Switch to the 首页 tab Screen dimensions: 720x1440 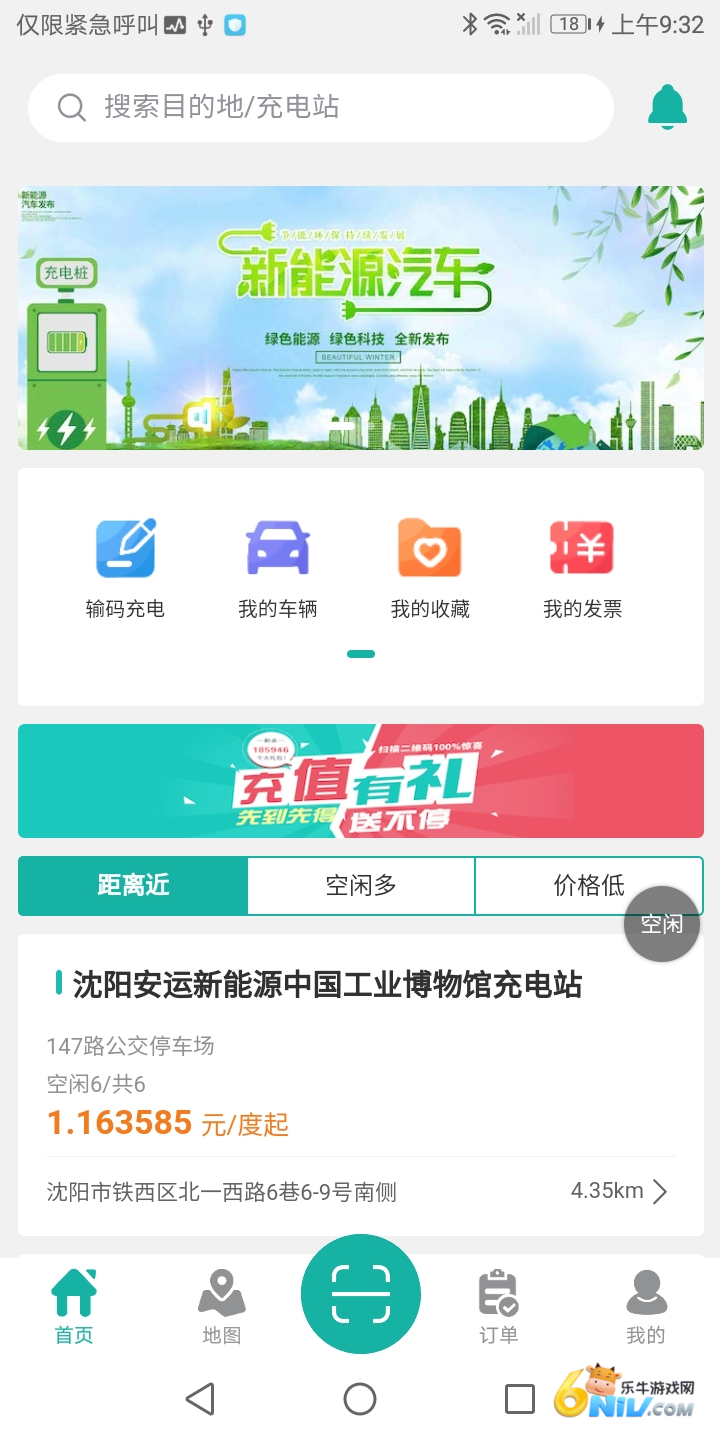tap(74, 1305)
